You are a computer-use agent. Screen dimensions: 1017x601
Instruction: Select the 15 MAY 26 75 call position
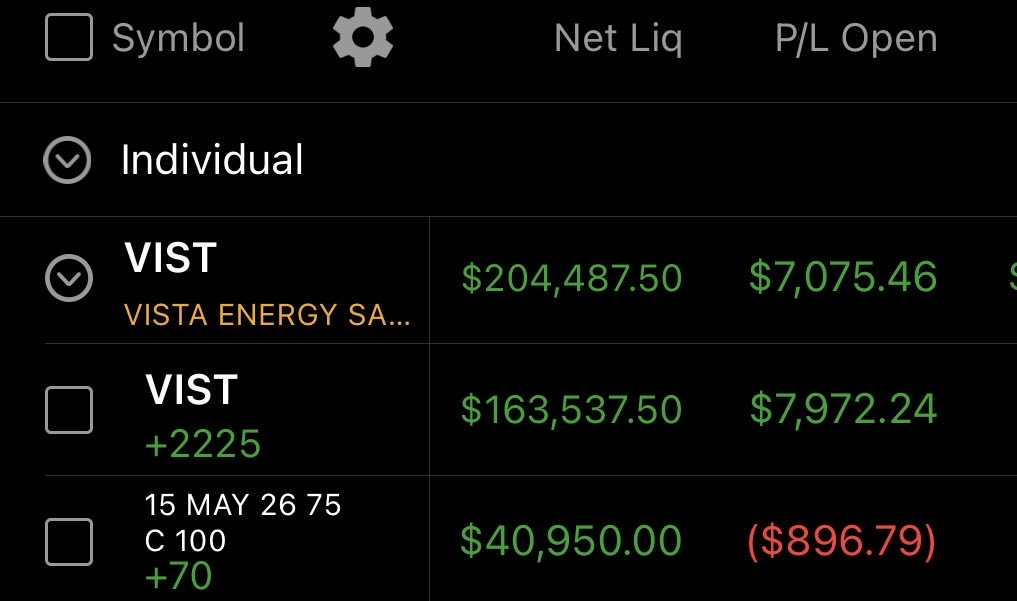tap(69, 542)
